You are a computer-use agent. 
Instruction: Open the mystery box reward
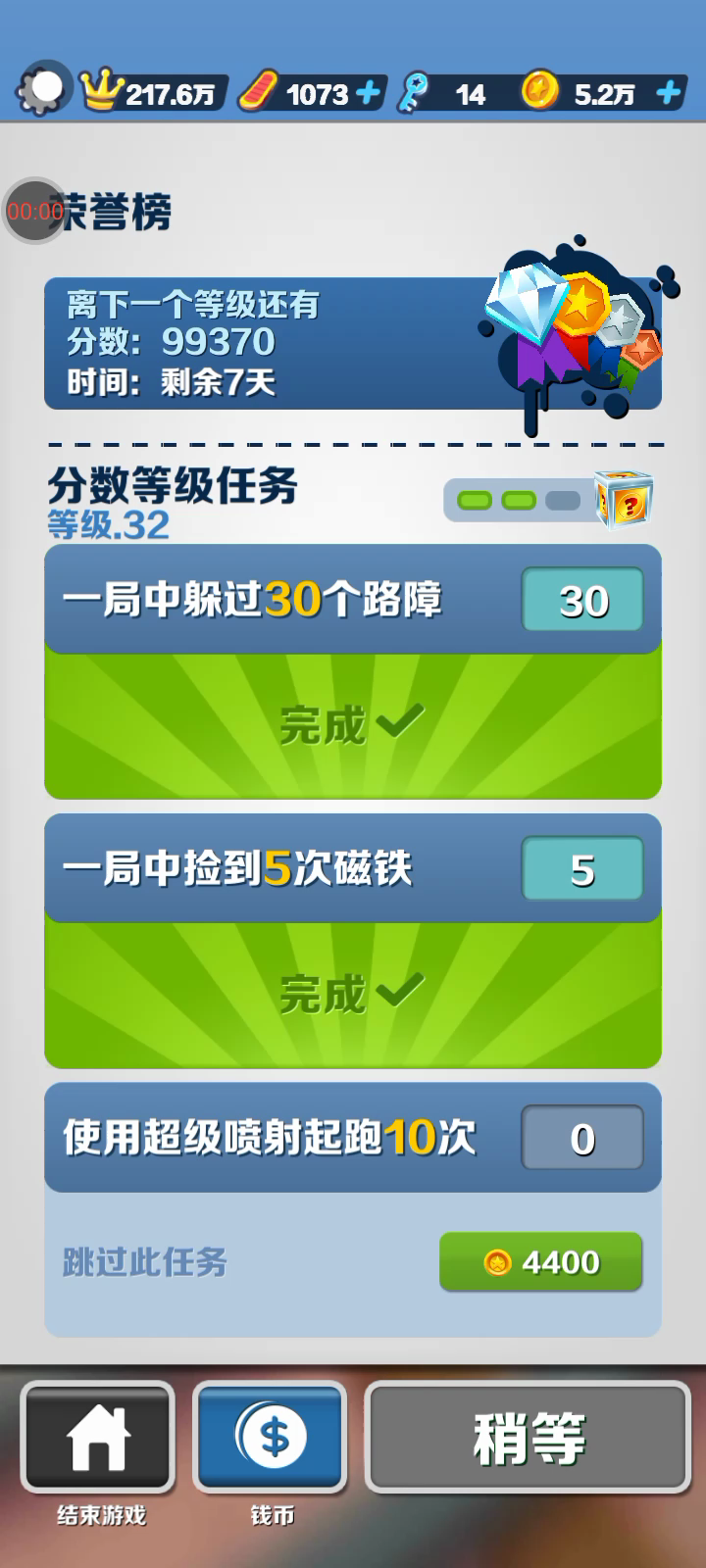625,500
